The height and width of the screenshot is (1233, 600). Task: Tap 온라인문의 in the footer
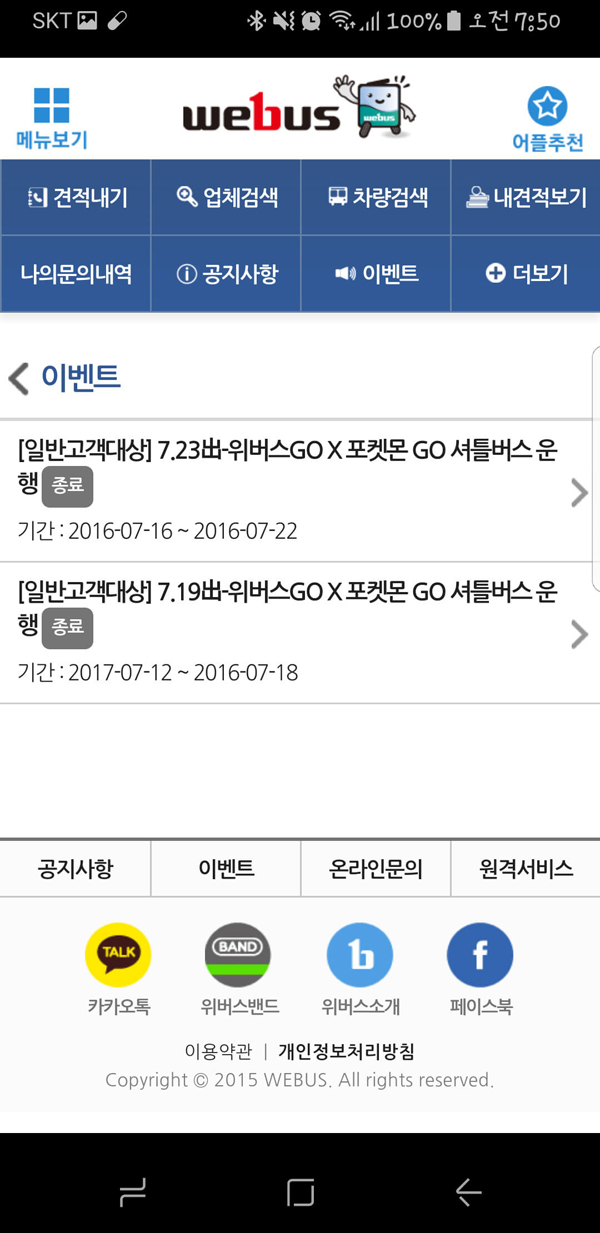[376, 869]
